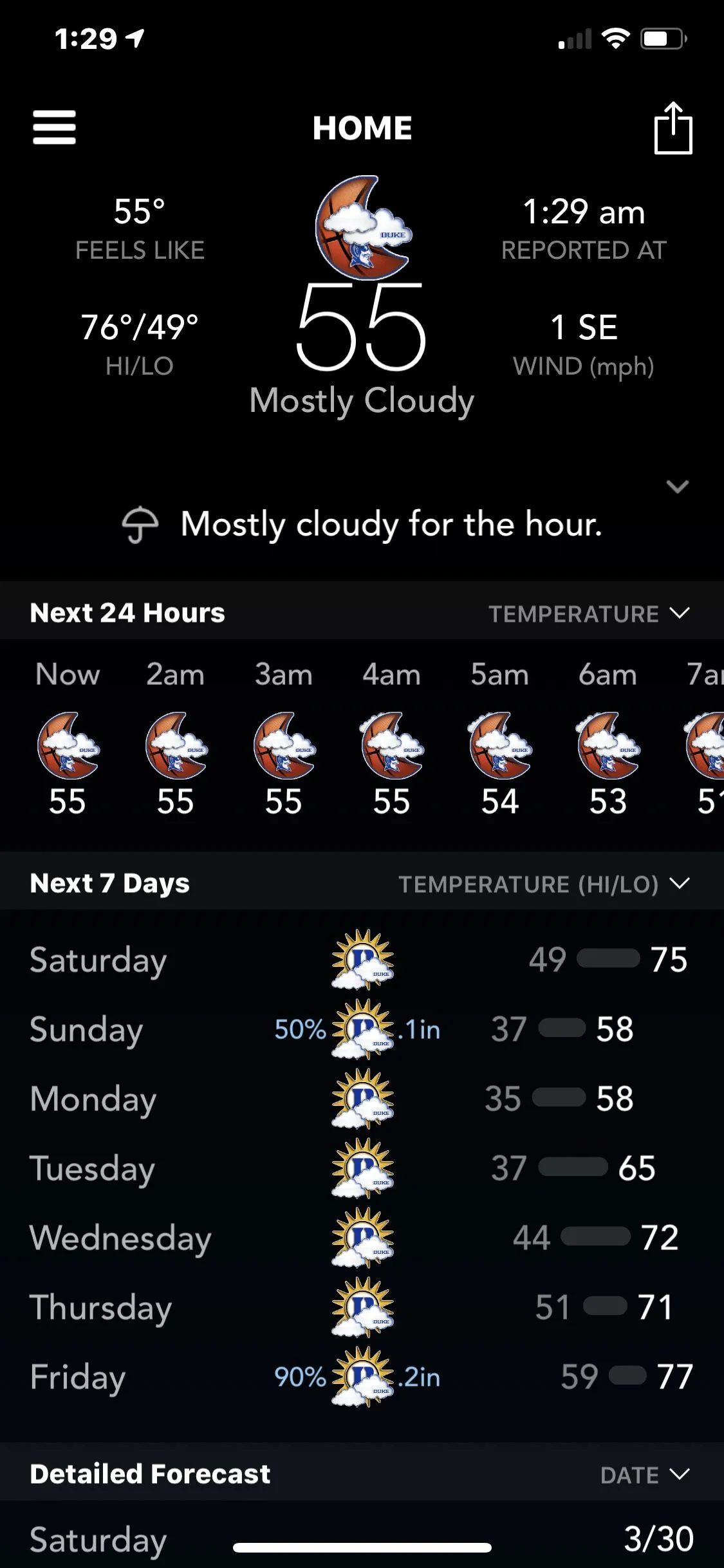
Task: Open the Next 24 Hours TEMPERATURE dropdown
Action: coord(588,613)
